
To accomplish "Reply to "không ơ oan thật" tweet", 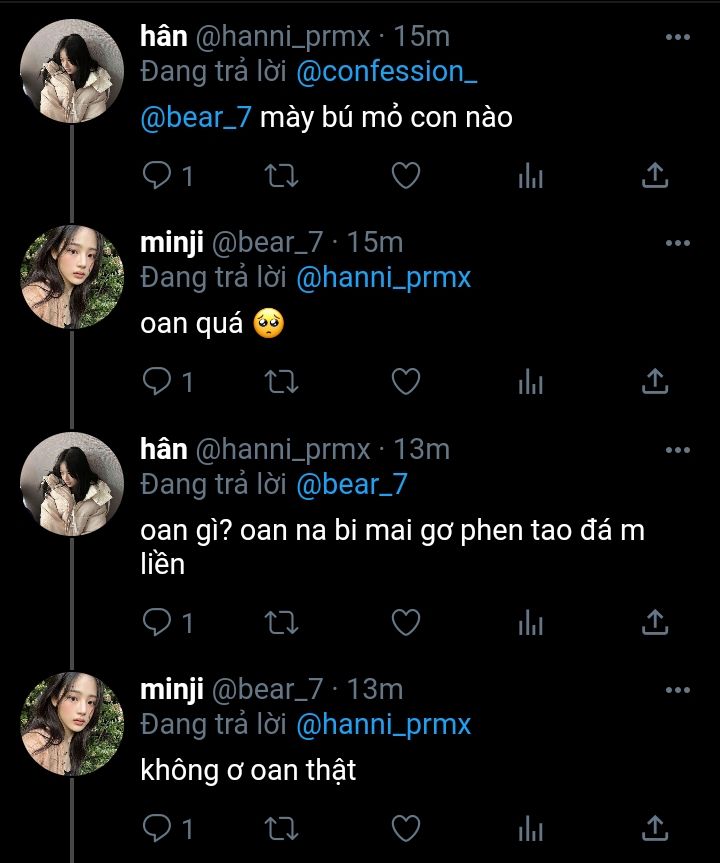I will click(158, 827).
